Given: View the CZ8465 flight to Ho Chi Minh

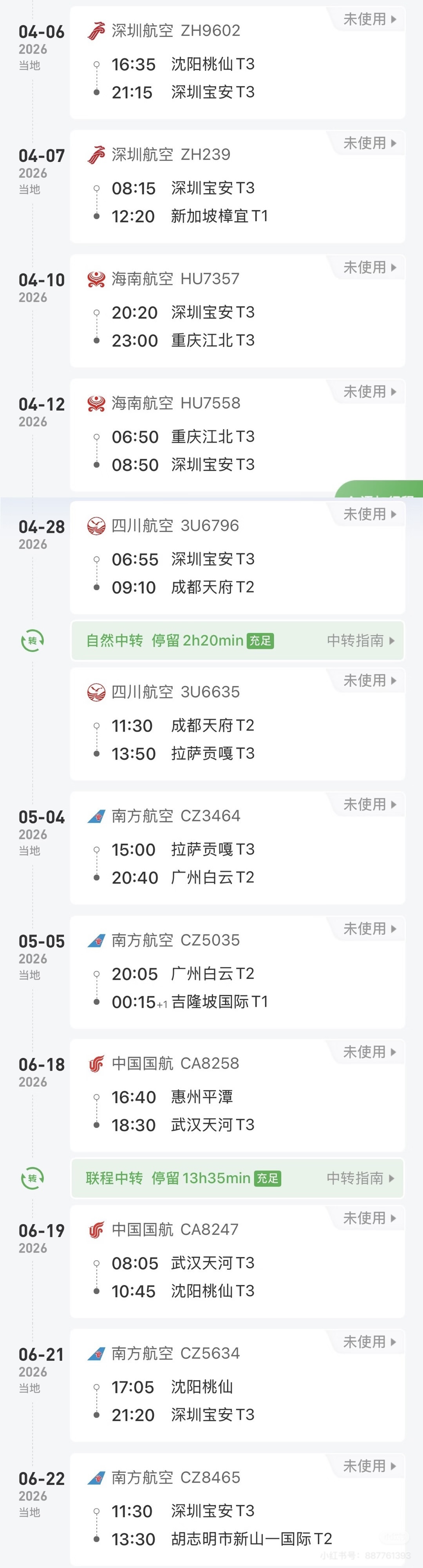Looking at the screenshot, I should tap(237, 1510).
